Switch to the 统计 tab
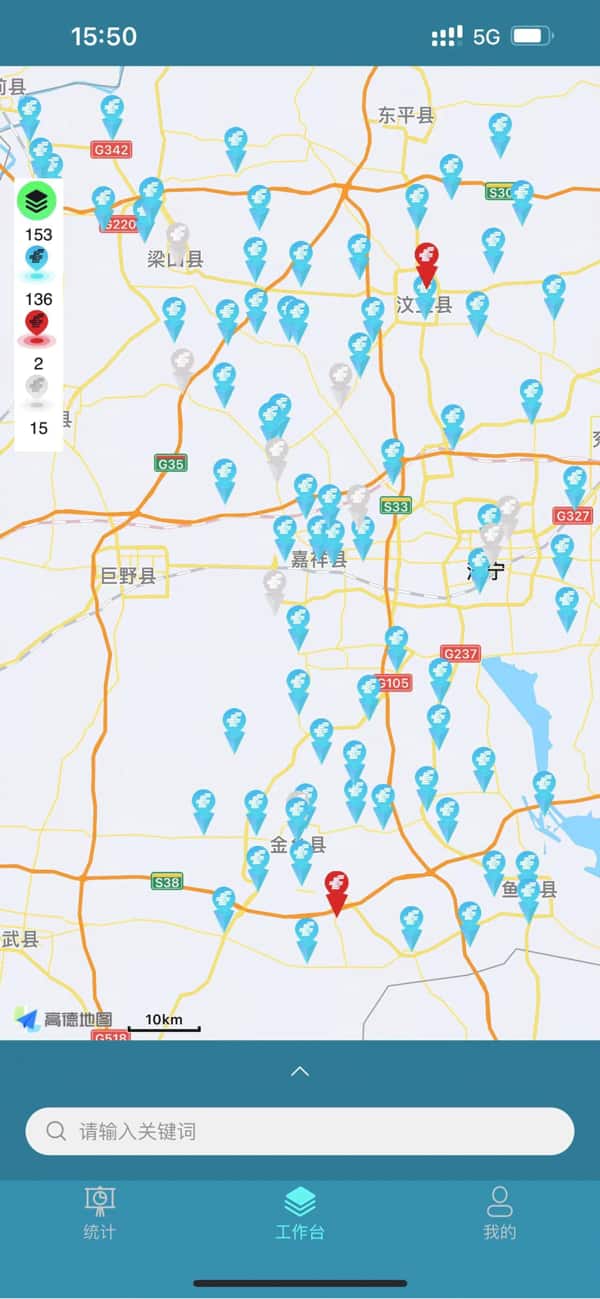This screenshot has width=600, height=1299. (x=100, y=1212)
